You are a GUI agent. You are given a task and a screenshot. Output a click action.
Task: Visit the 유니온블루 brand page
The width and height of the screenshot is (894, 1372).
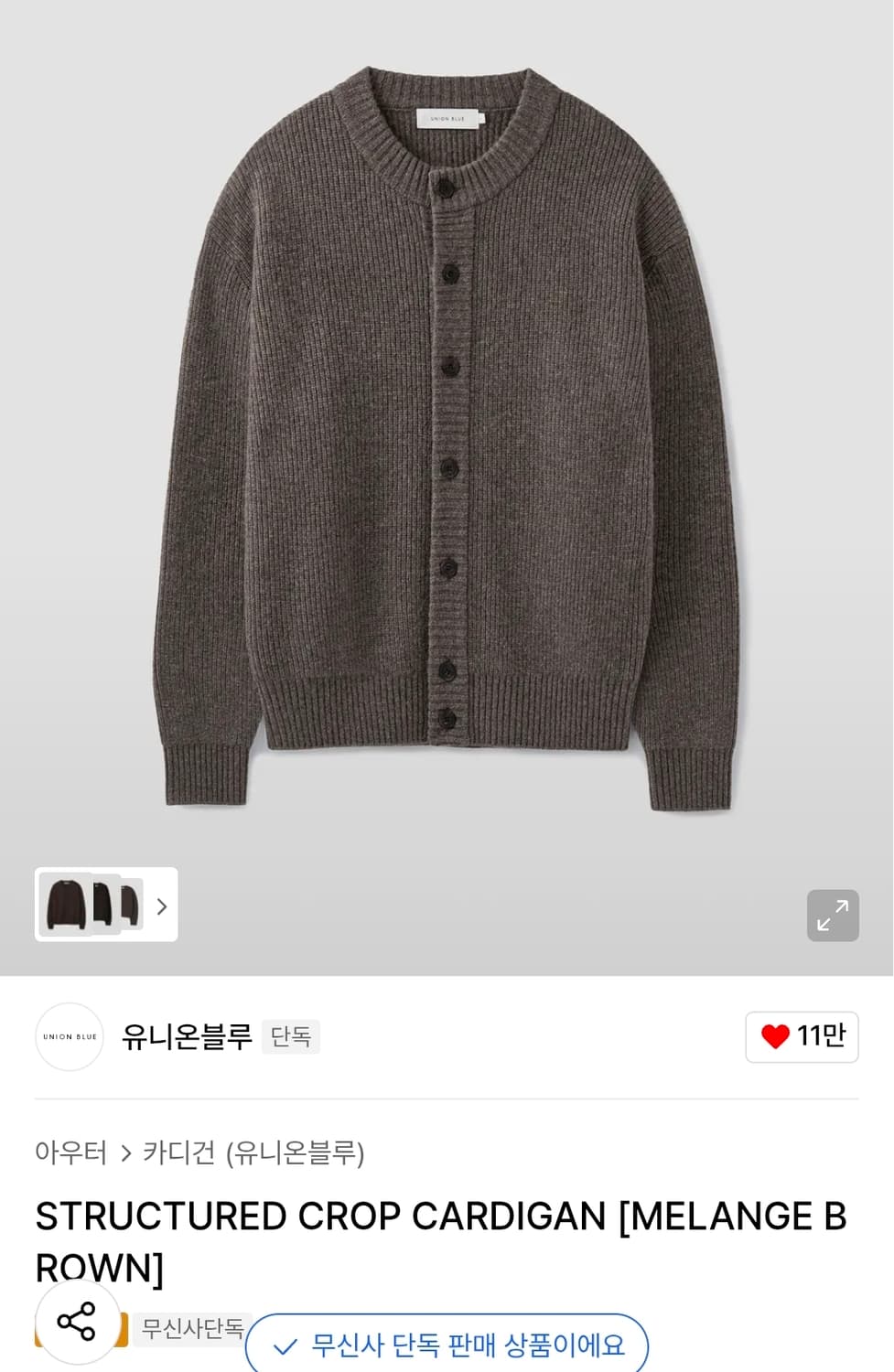click(x=186, y=1037)
